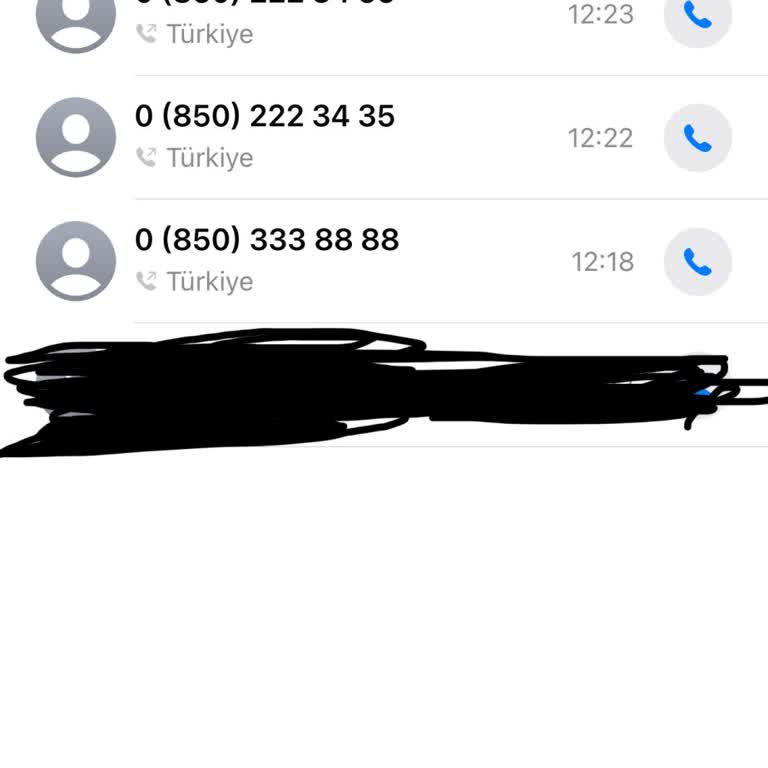Call 0 (850) 222 34 35 with phone icon
Image resolution: width=768 pixels, height=768 pixels.
pyautogui.click(x=697, y=138)
